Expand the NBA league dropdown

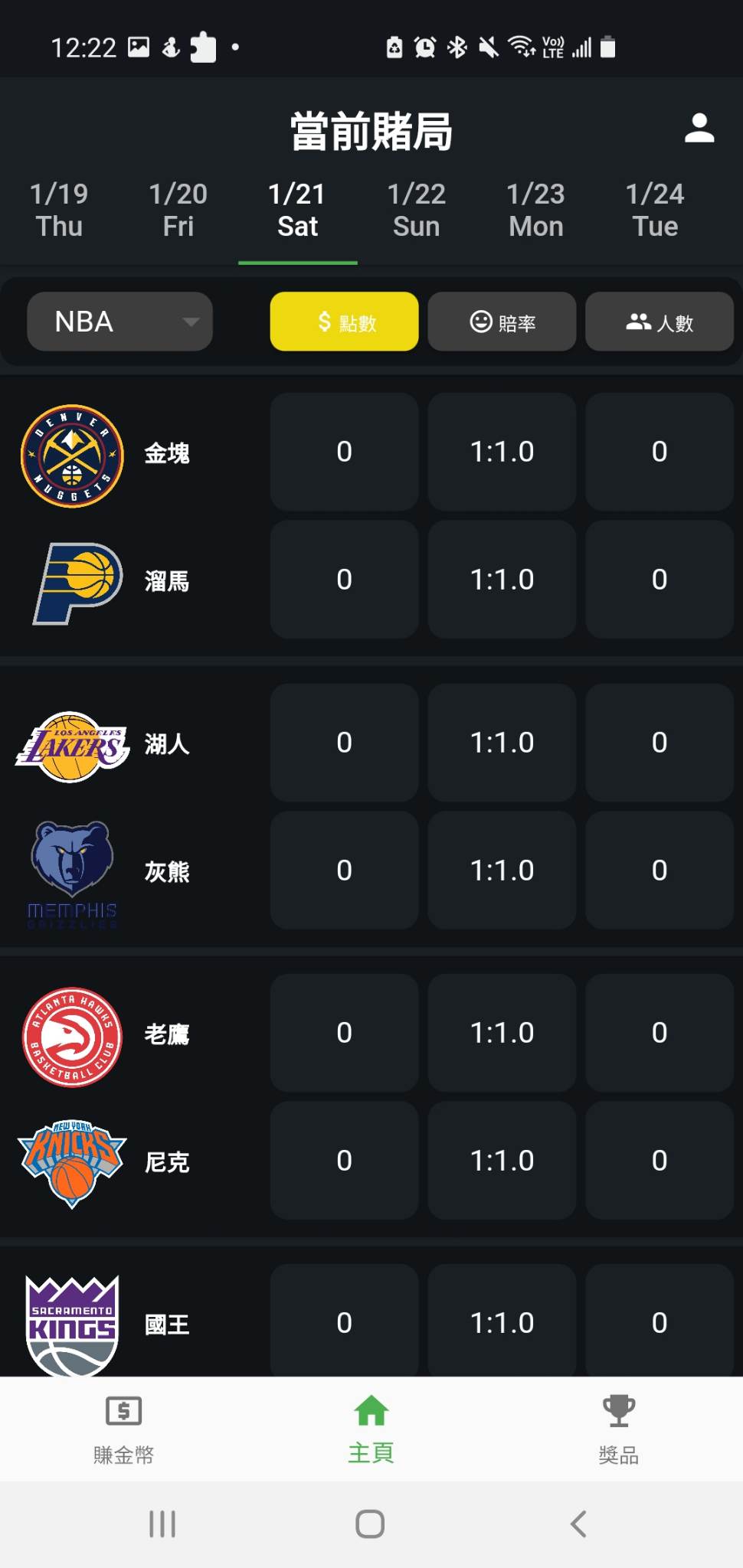coord(120,322)
